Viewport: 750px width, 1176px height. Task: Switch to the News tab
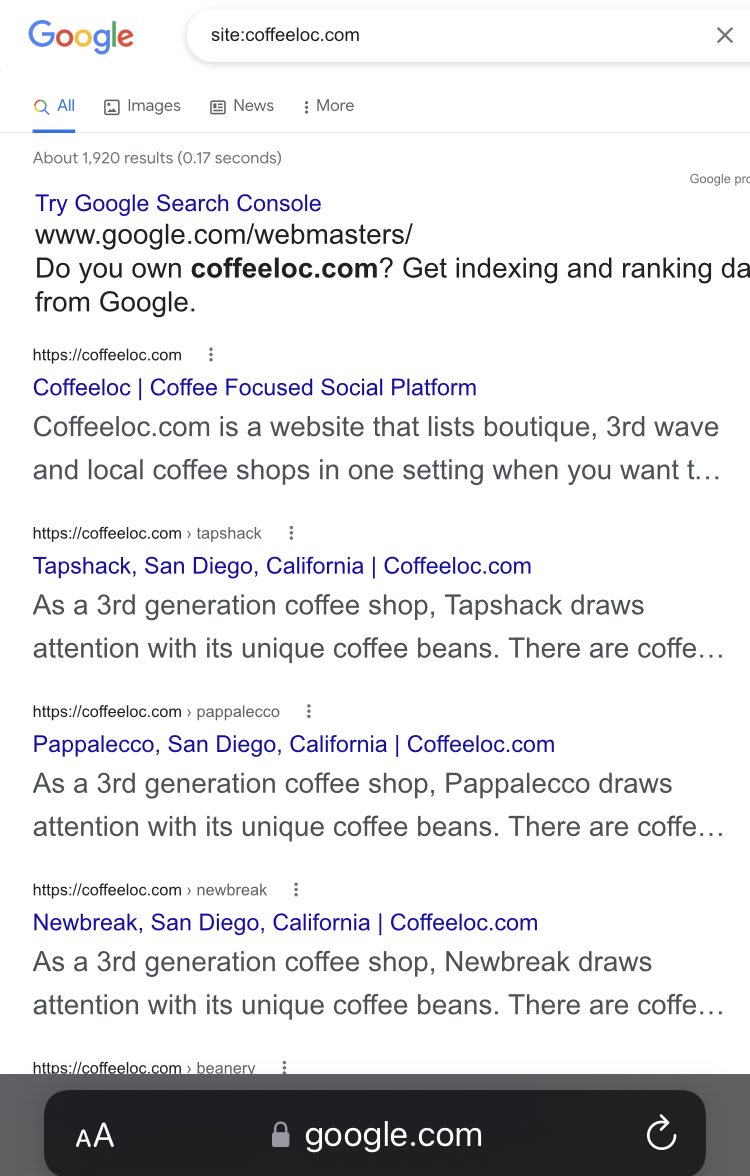242,106
